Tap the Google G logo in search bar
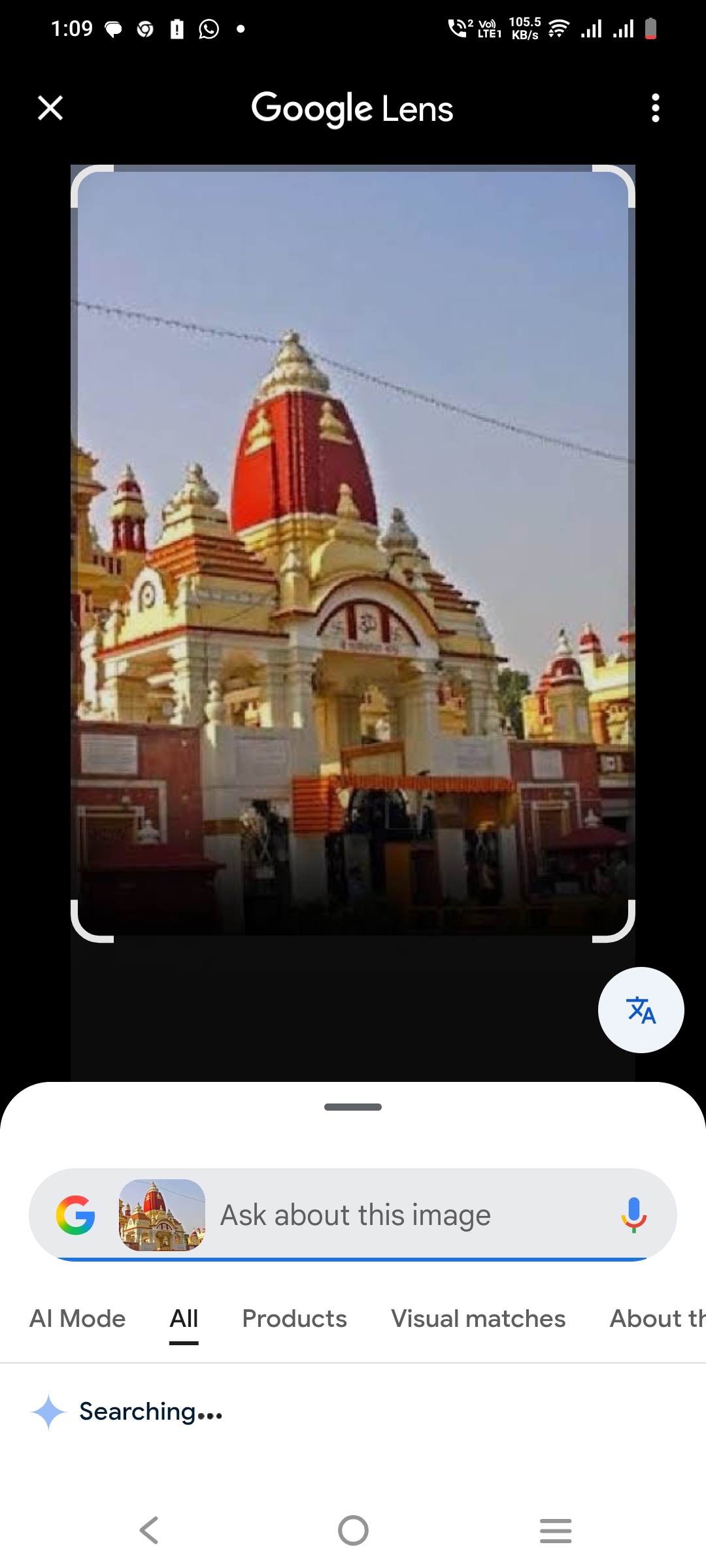Viewport: 706px width, 1568px height. tap(76, 1215)
